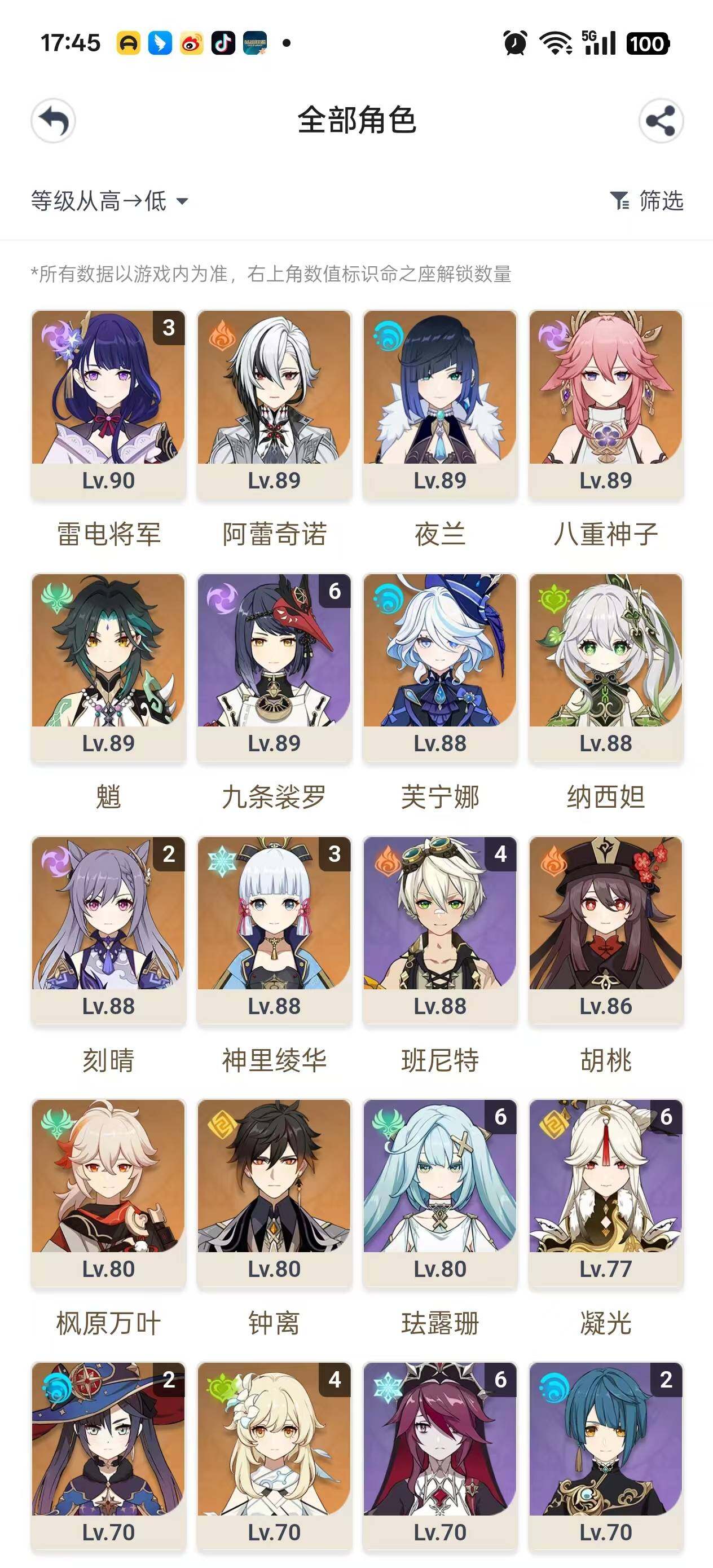Open 胡桃 character card
The width and height of the screenshot is (713, 1568).
pyautogui.click(x=605, y=931)
